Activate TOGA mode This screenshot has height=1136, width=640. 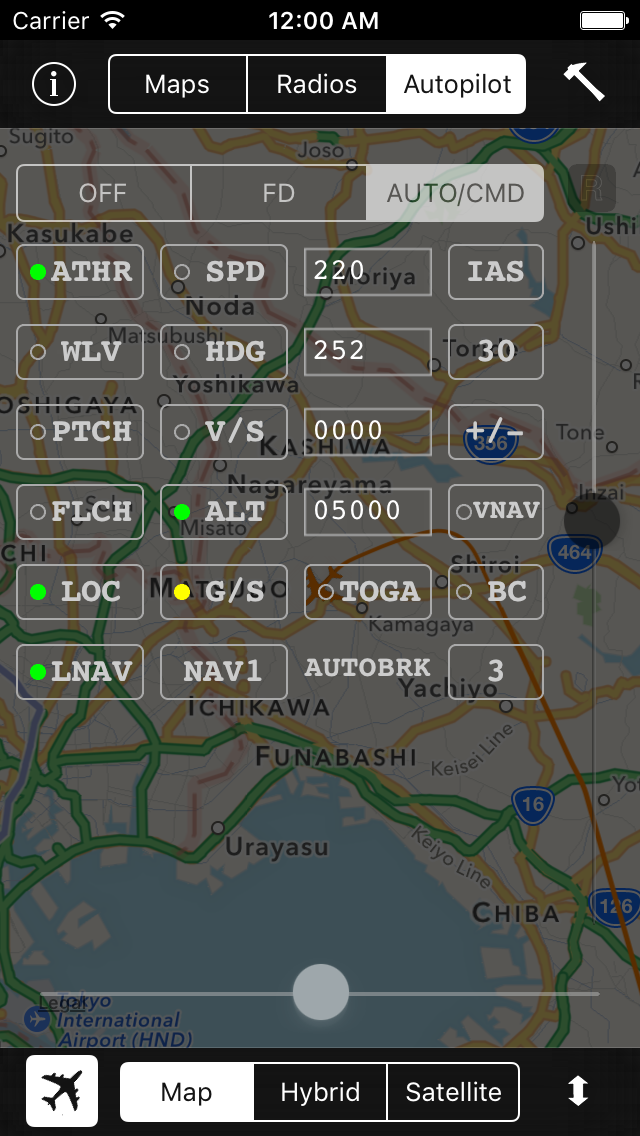(368, 592)
